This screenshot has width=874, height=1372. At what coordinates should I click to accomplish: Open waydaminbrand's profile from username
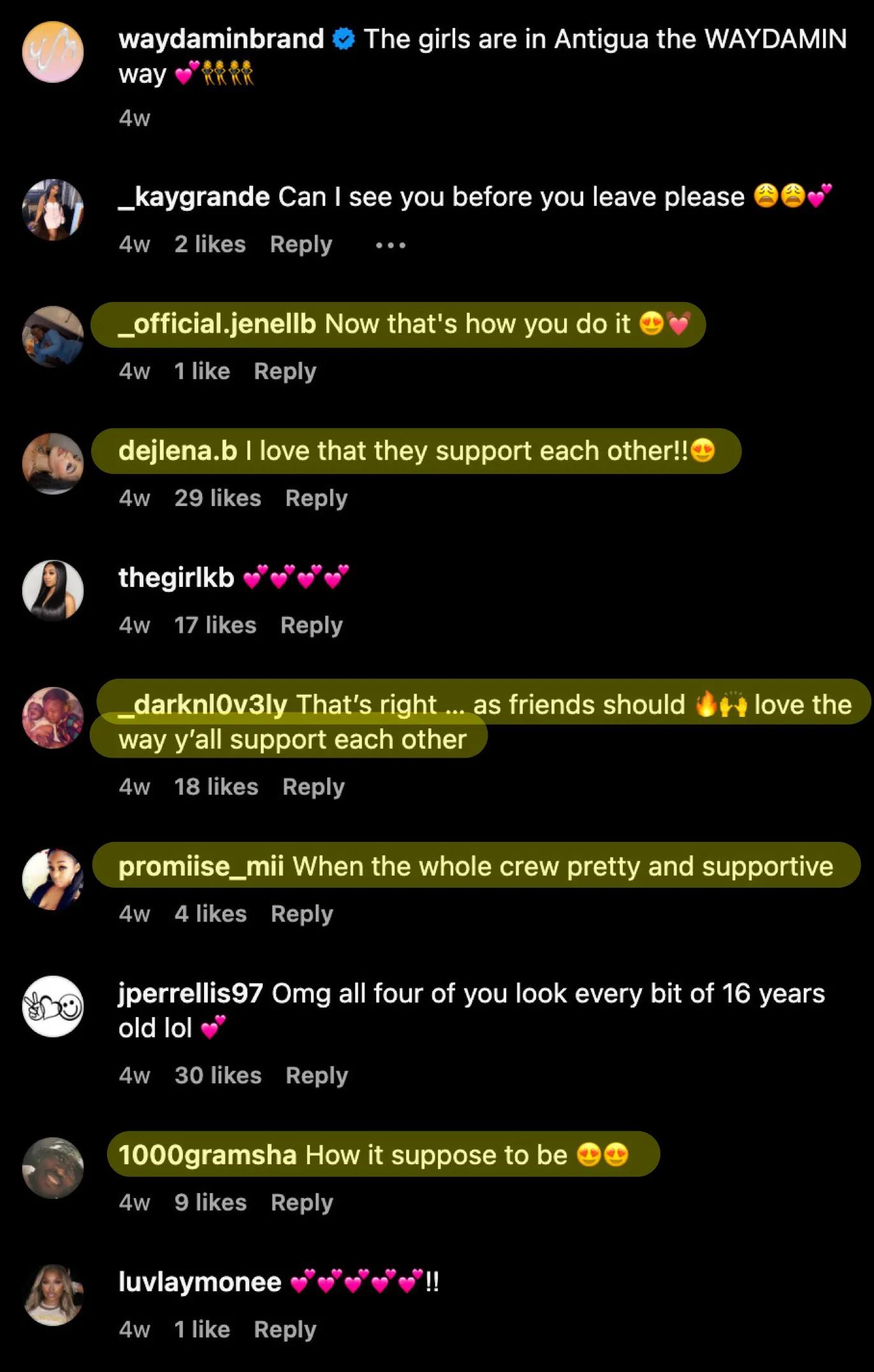pos(221,40)
